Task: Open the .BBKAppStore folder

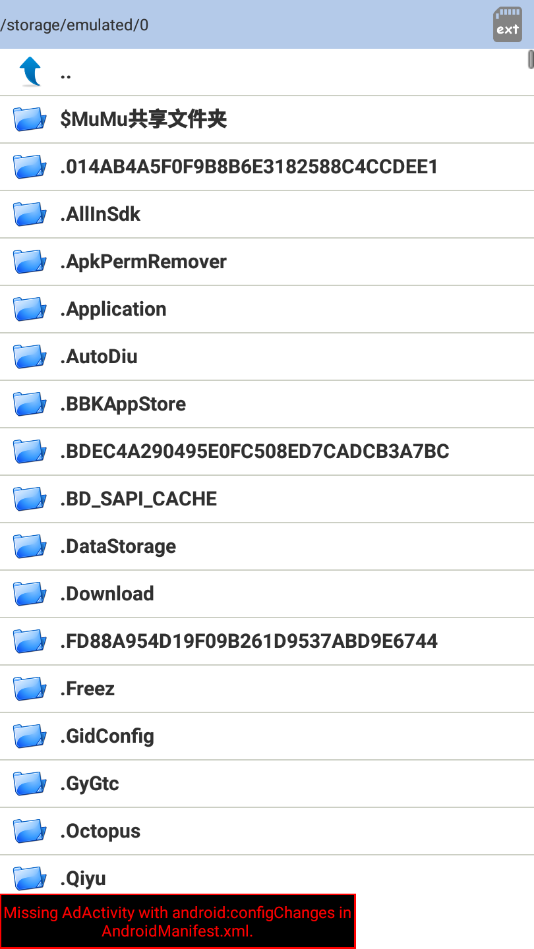Action: tap(267, 404)
